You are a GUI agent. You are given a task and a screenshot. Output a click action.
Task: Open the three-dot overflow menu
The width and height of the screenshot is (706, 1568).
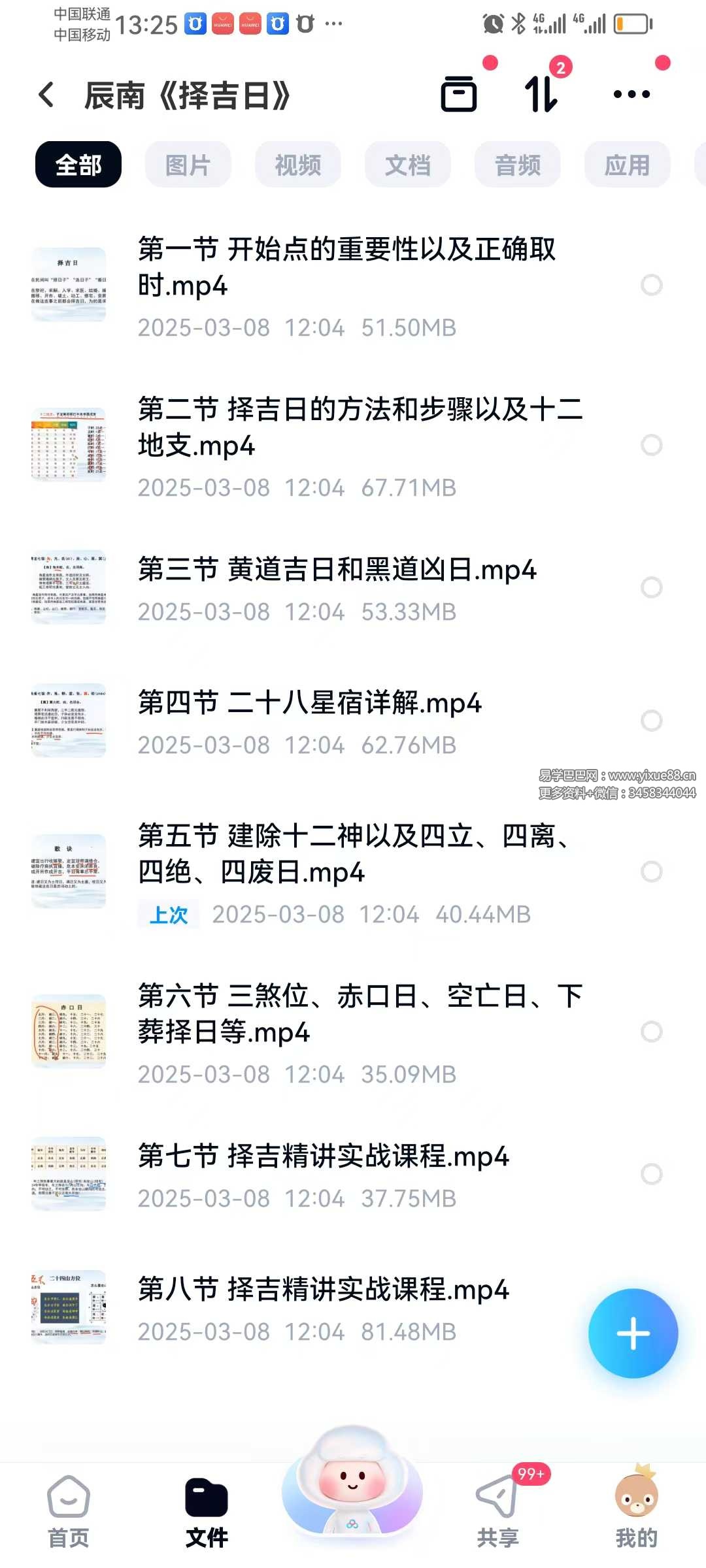(x=631, y=95)
